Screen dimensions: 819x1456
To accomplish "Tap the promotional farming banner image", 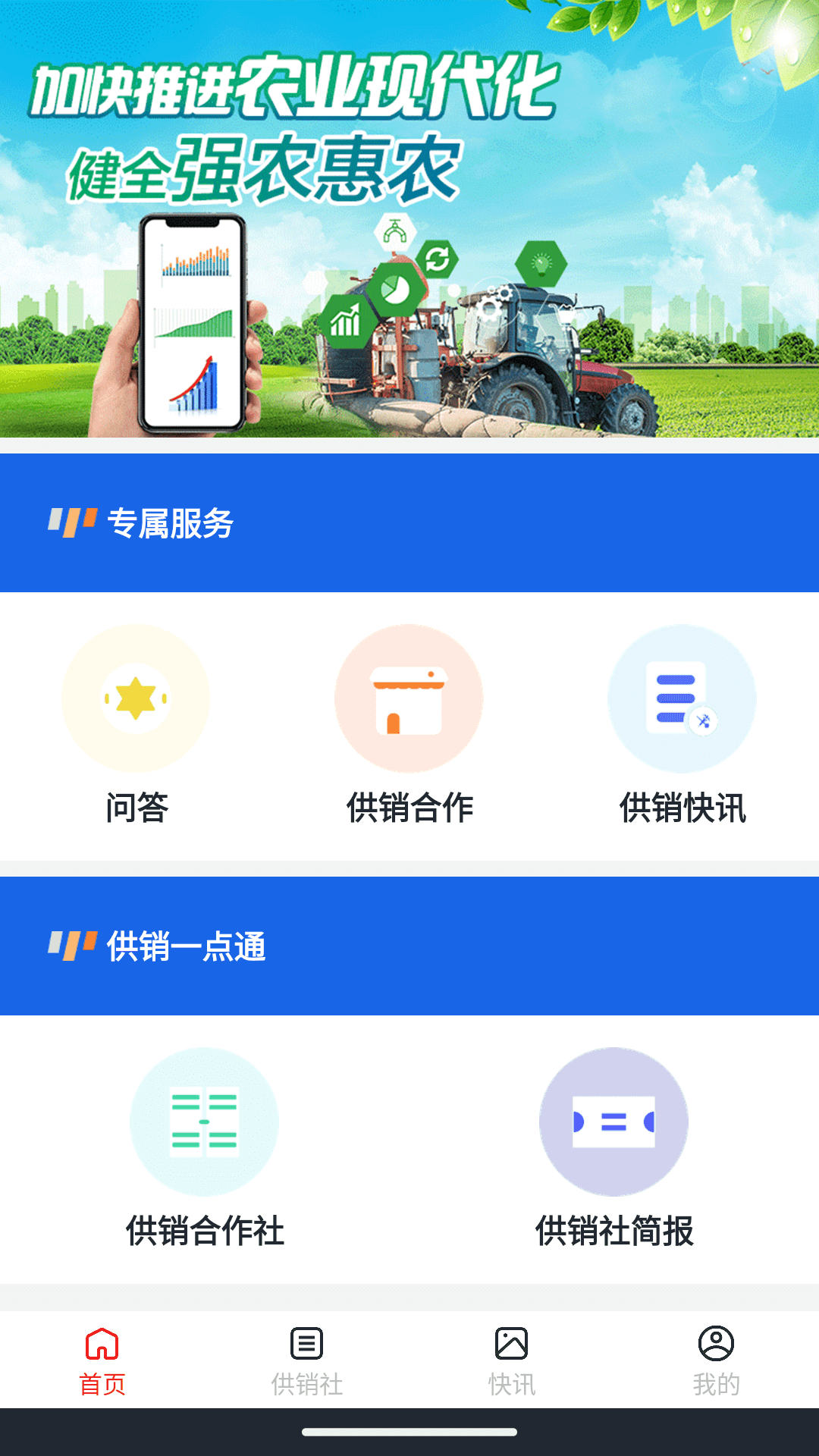I will [x=409, y=220].
